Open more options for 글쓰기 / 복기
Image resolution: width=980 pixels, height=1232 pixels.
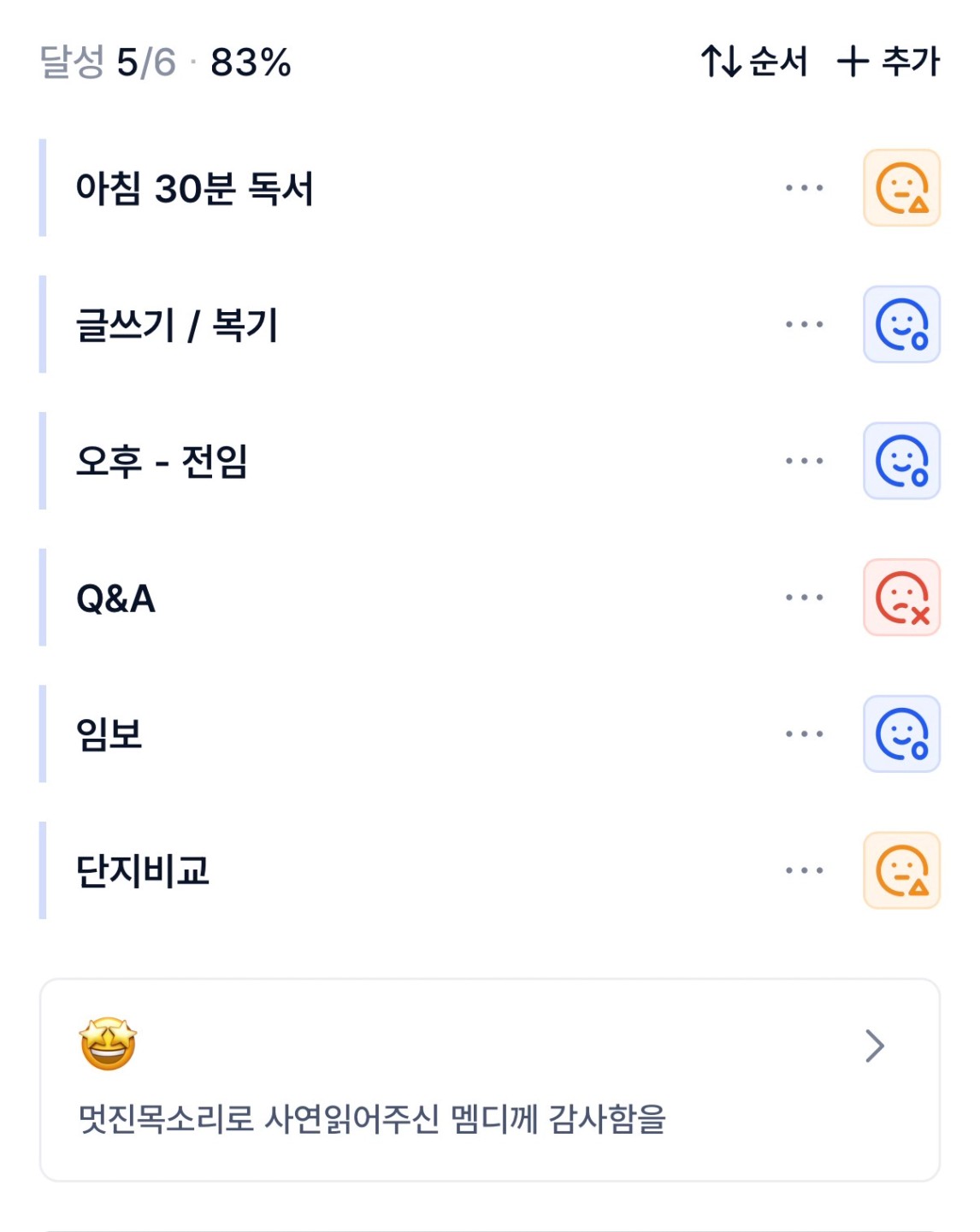pos(805,325)
